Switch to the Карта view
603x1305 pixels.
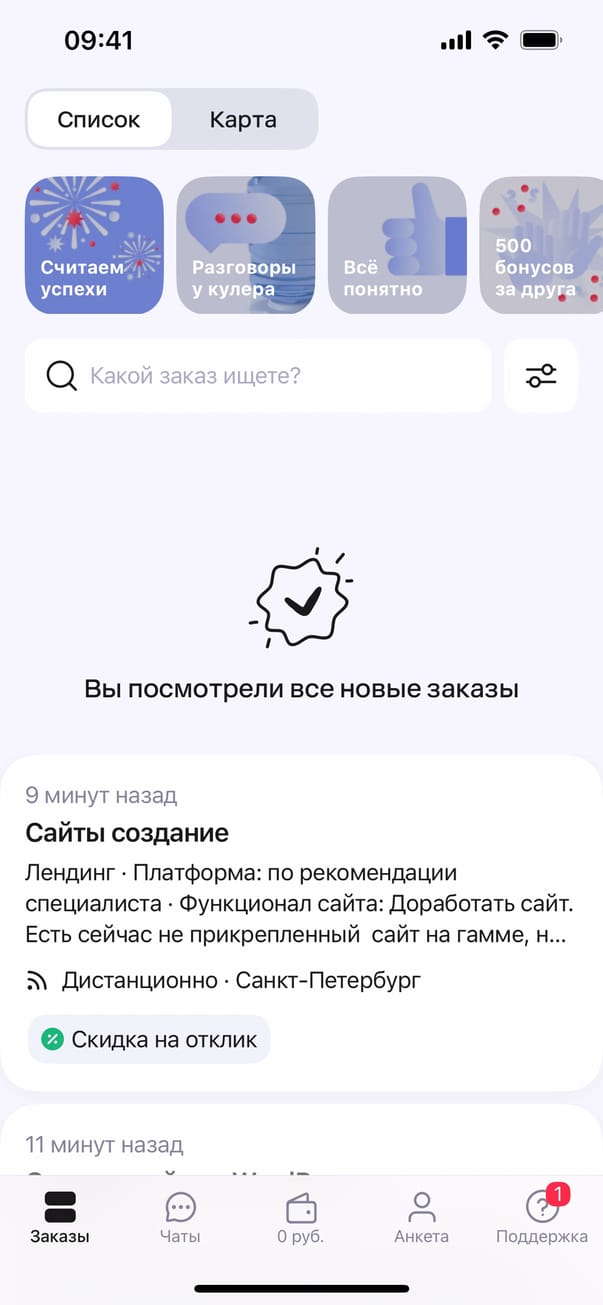click(243, 120)
